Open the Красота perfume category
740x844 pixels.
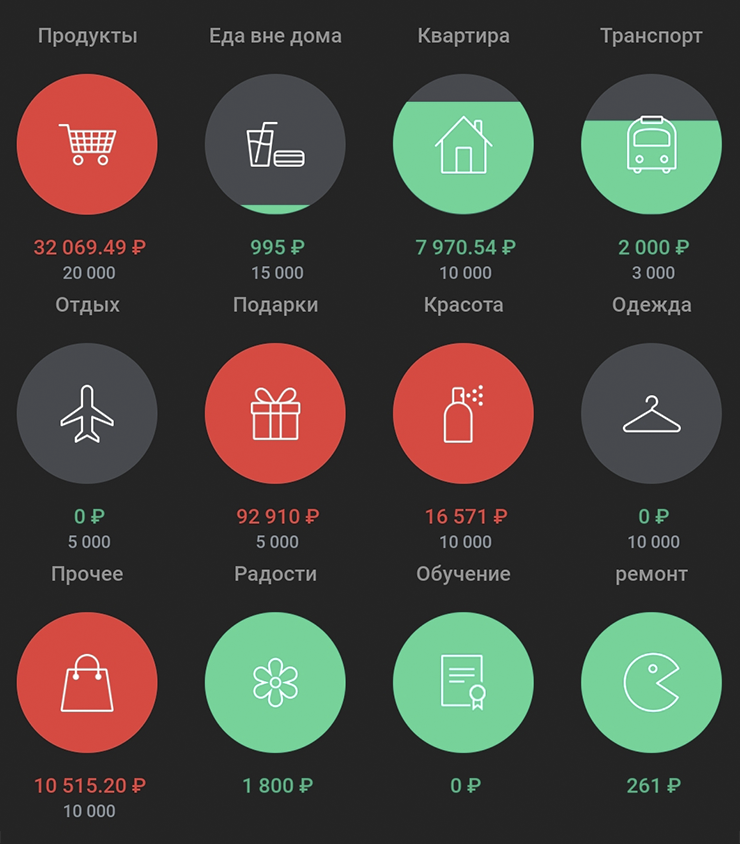click(463, 413)
